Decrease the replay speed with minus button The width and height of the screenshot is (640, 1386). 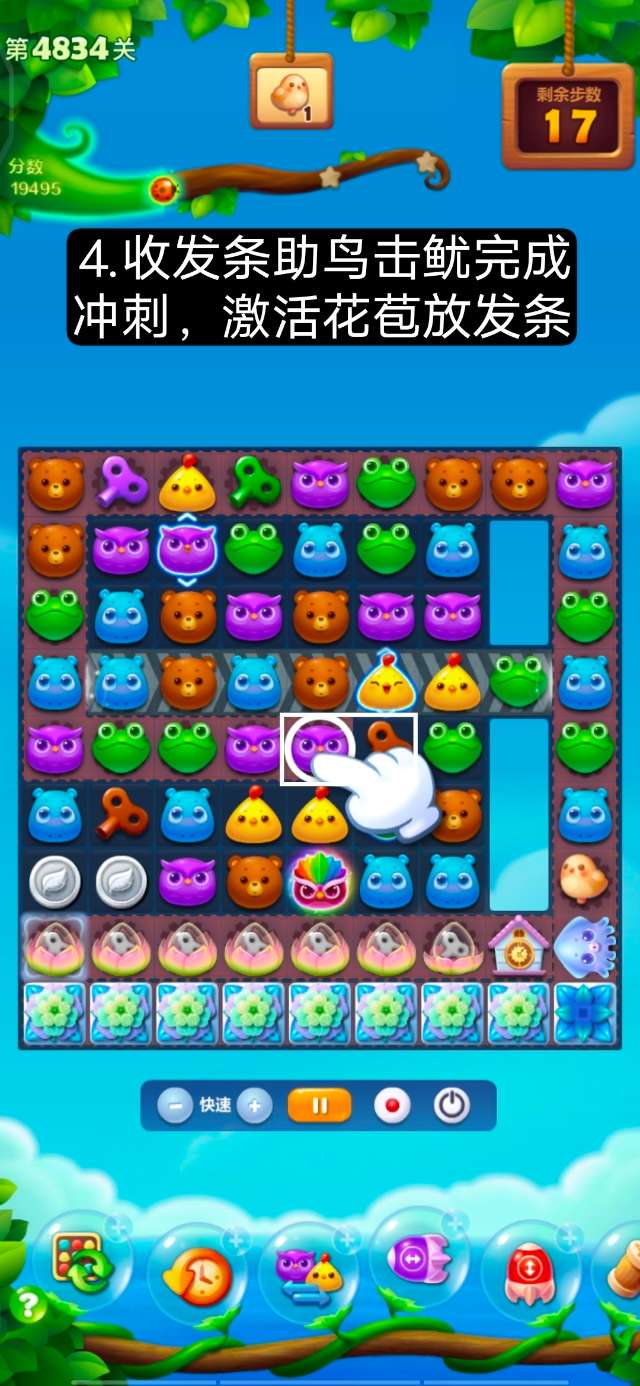175,1106
